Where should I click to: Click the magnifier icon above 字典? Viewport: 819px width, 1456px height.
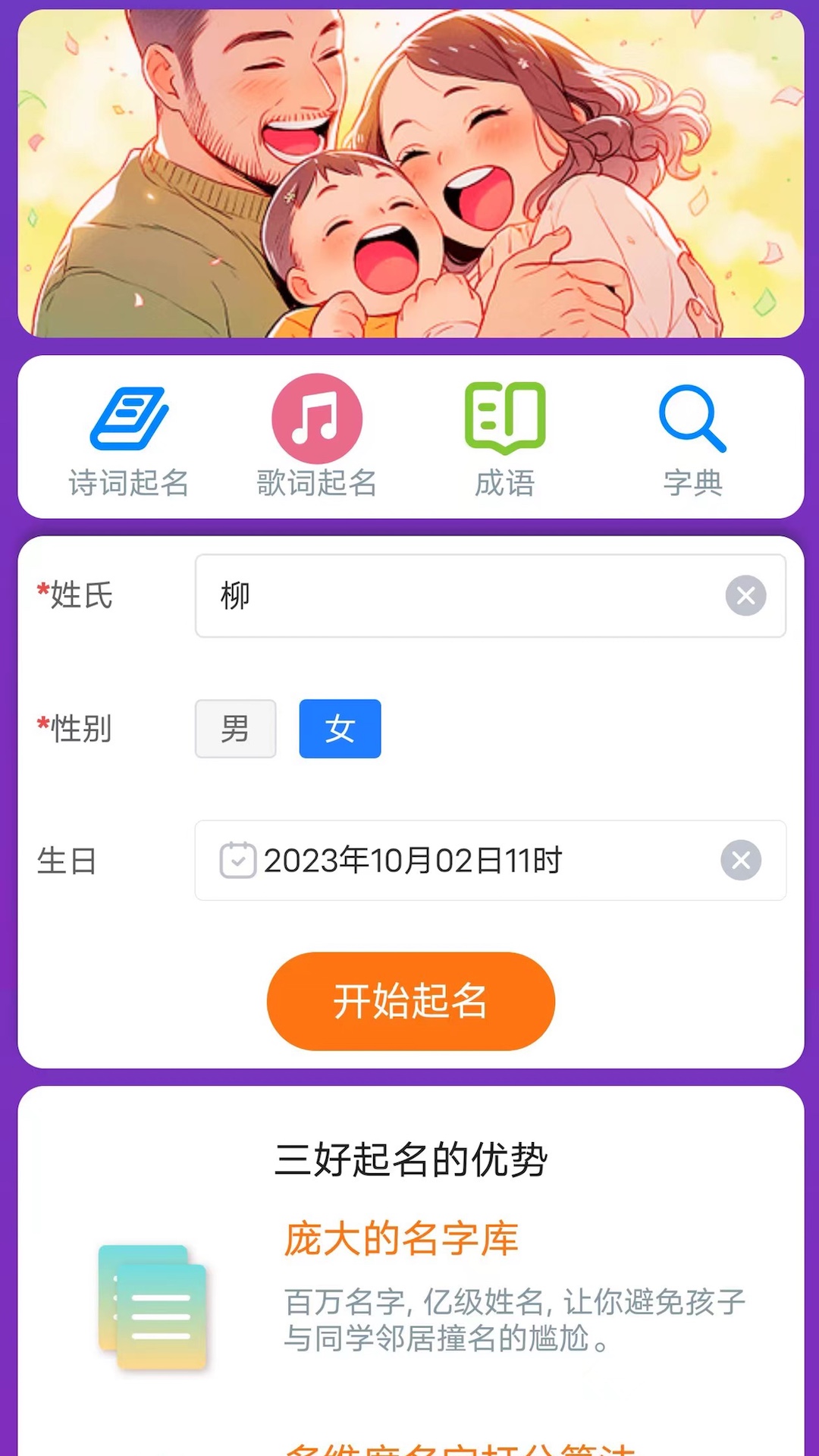(691, 416)
